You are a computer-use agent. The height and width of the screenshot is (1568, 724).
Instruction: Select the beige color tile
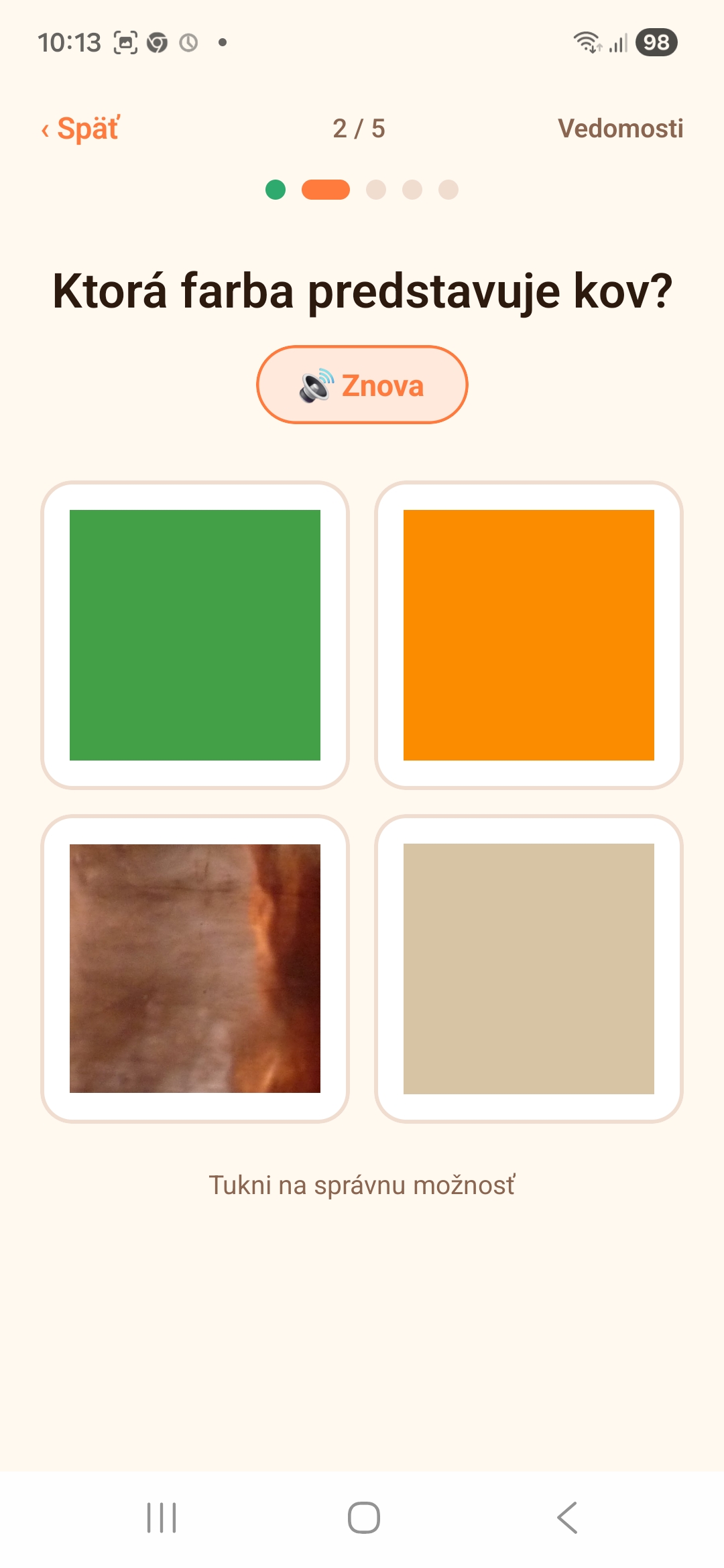529,969
